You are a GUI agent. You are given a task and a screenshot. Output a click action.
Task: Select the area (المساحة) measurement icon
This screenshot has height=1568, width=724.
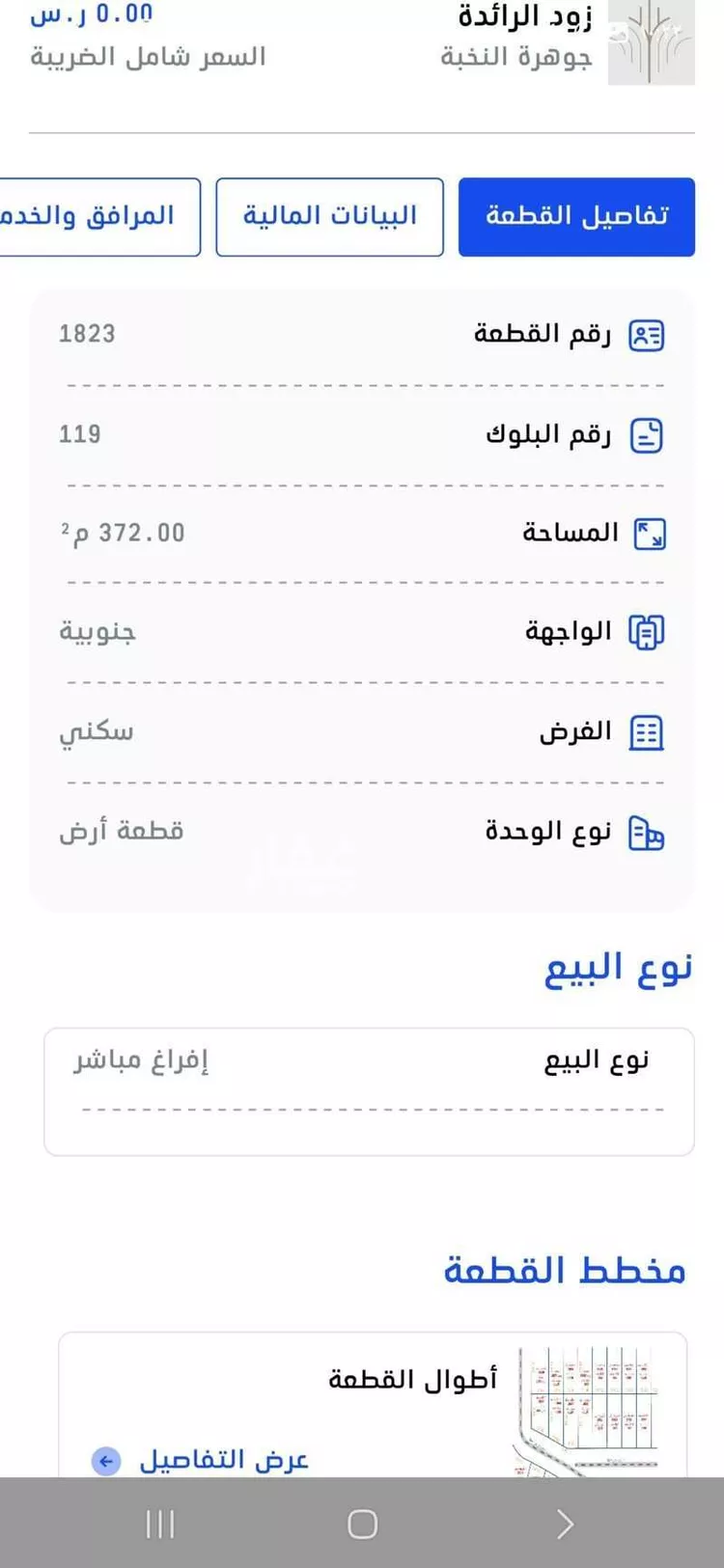pyautogui.click(x=651, y=533)
